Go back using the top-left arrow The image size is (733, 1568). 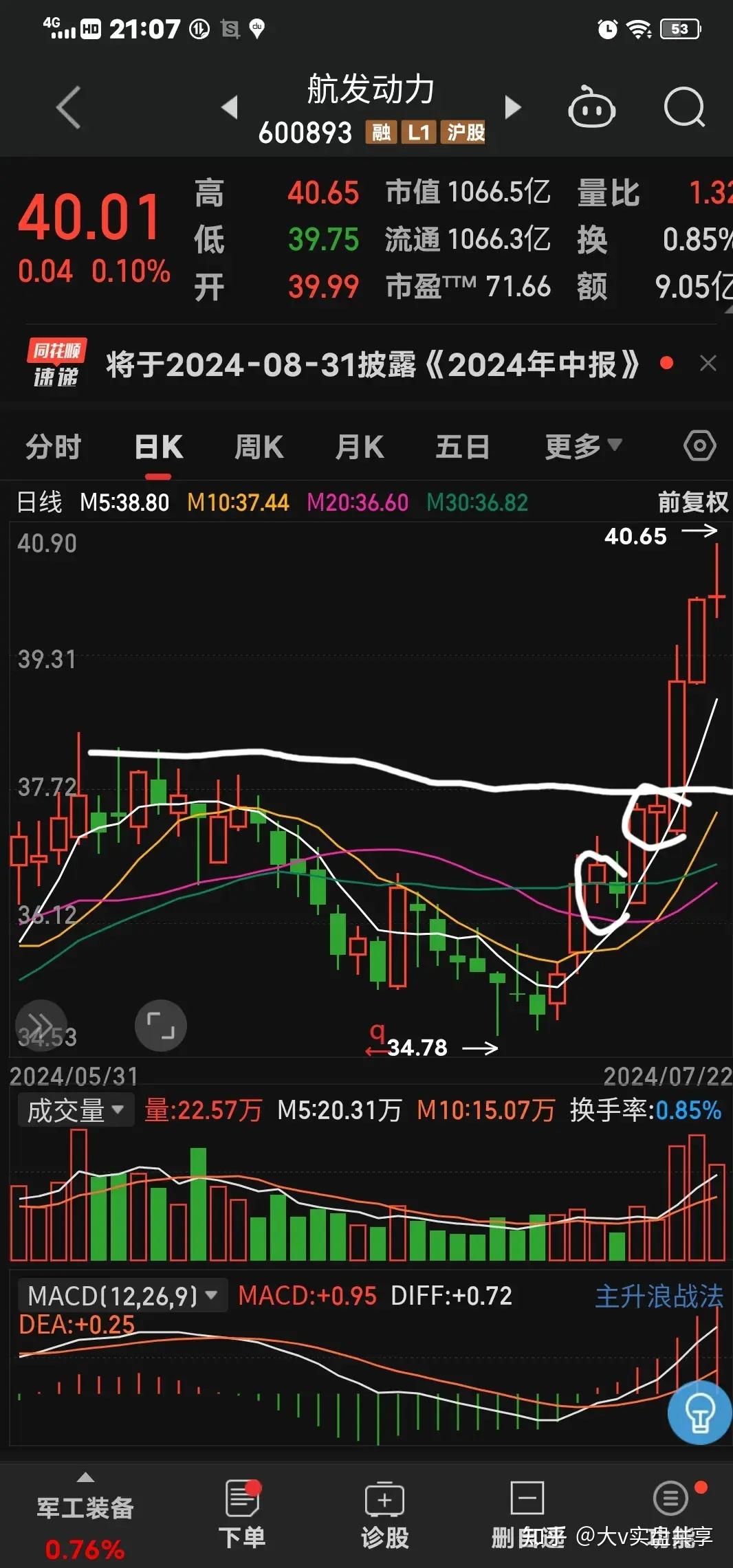[x=69, y=107]
